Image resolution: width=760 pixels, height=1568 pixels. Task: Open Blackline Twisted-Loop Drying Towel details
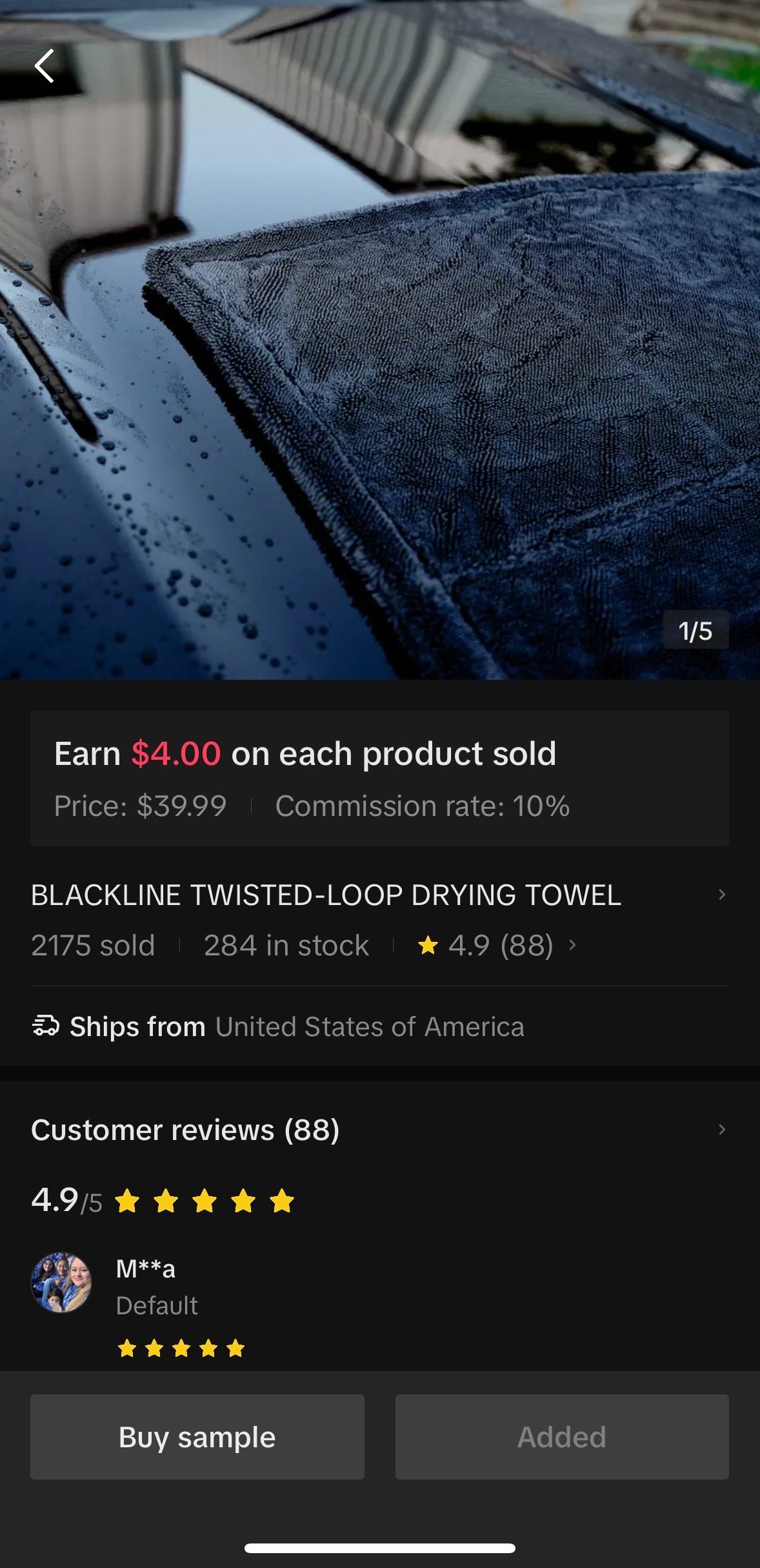tap(378, 895)
